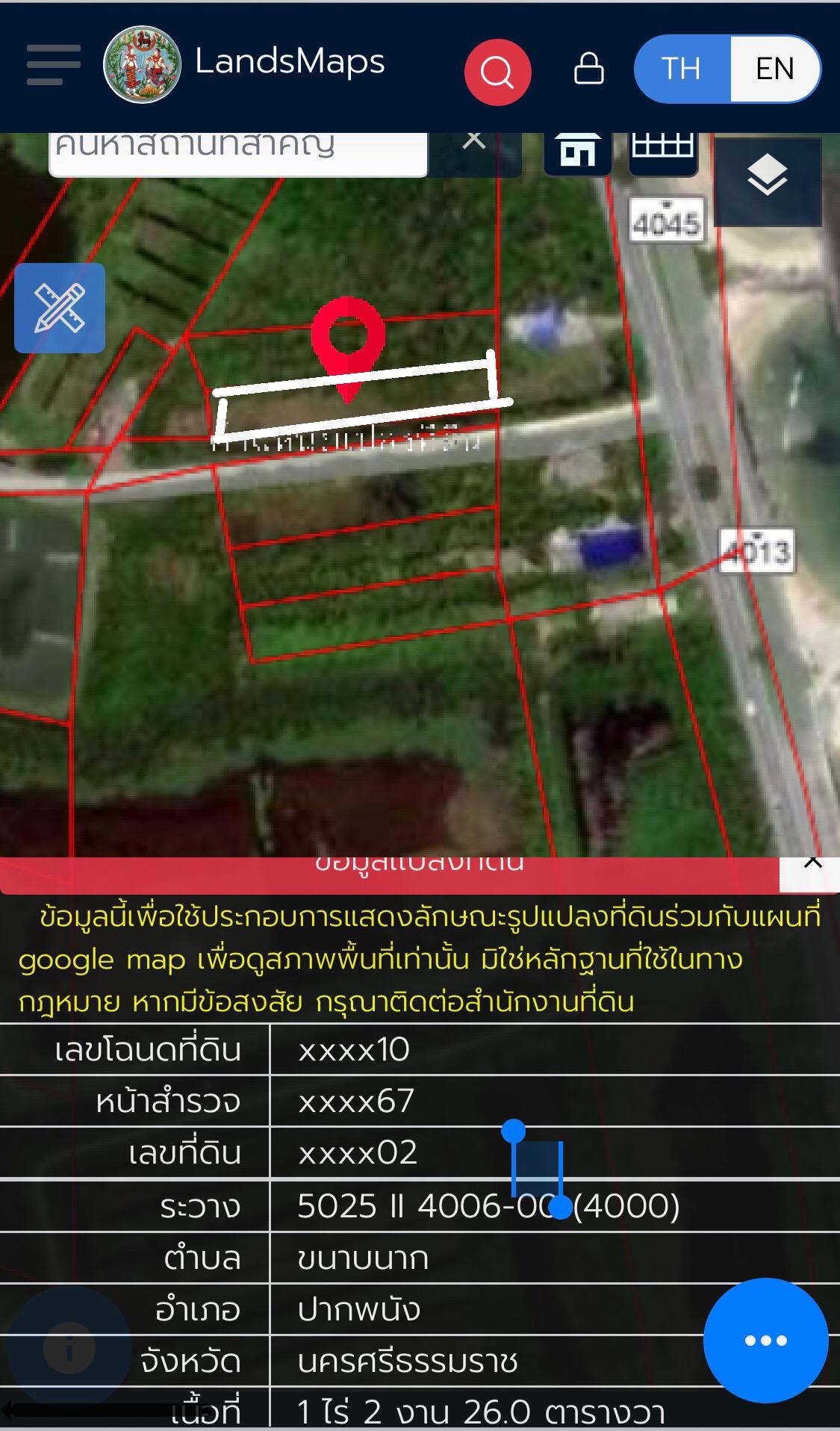Image resolution: width=840 pixels, height=1431 pixels.
Task: Switch language to EN
Action: pos(774,69)
